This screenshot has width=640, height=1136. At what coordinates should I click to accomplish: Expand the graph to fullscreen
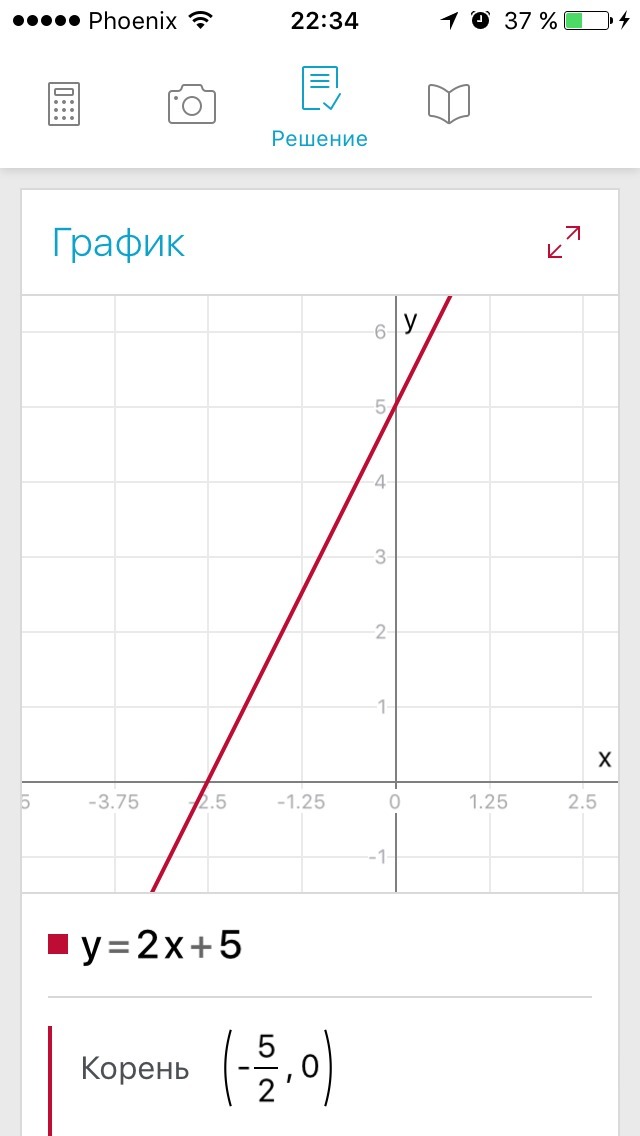coord(564,242)
